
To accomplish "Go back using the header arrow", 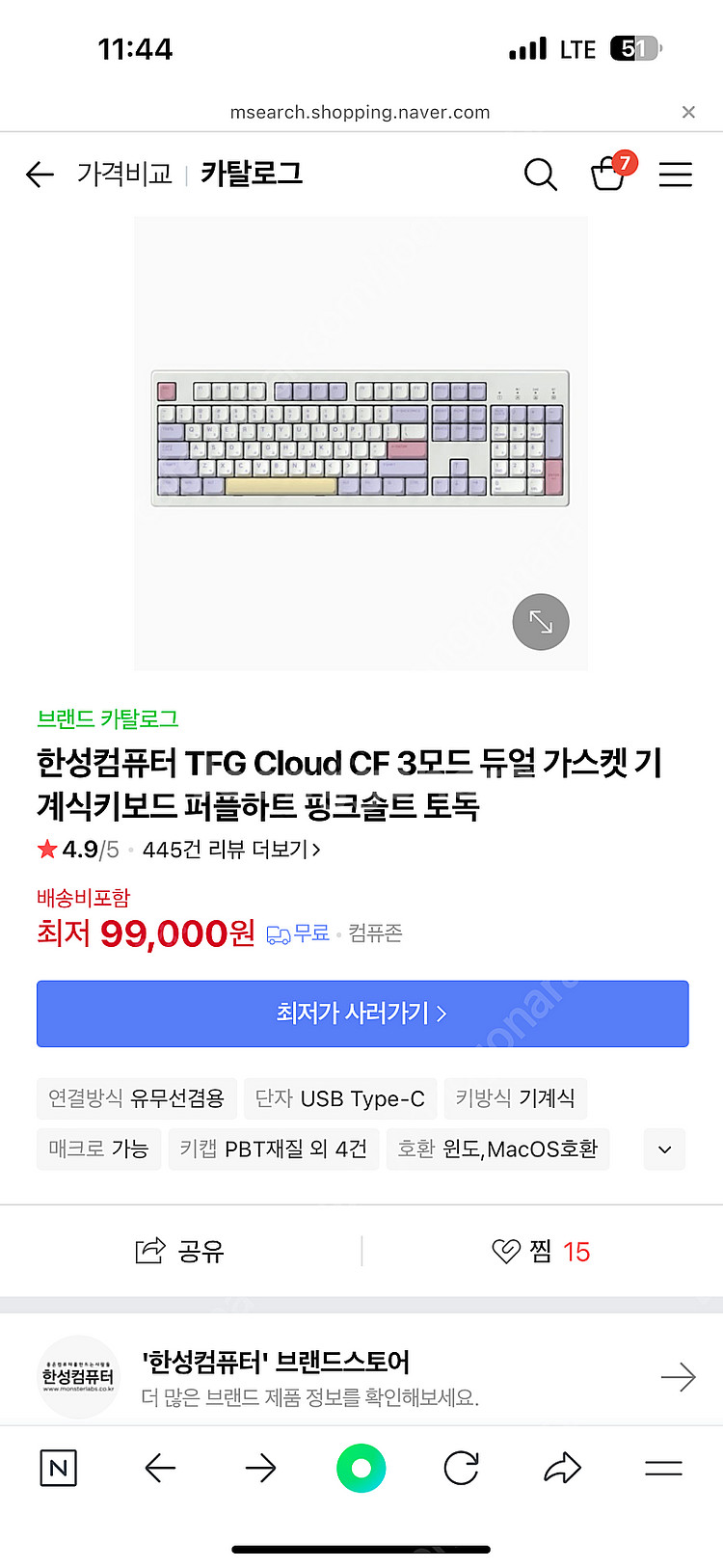I will (40, 175).
